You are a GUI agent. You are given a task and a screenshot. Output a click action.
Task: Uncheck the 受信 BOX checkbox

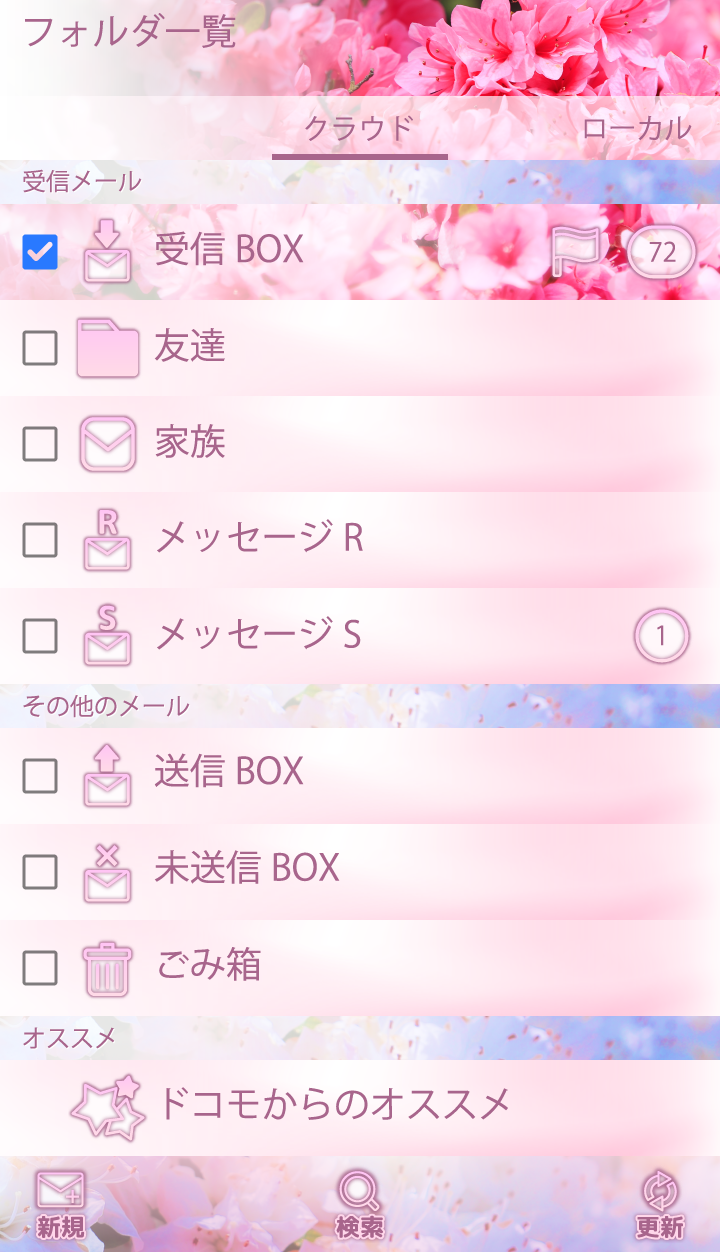point(40,252)
